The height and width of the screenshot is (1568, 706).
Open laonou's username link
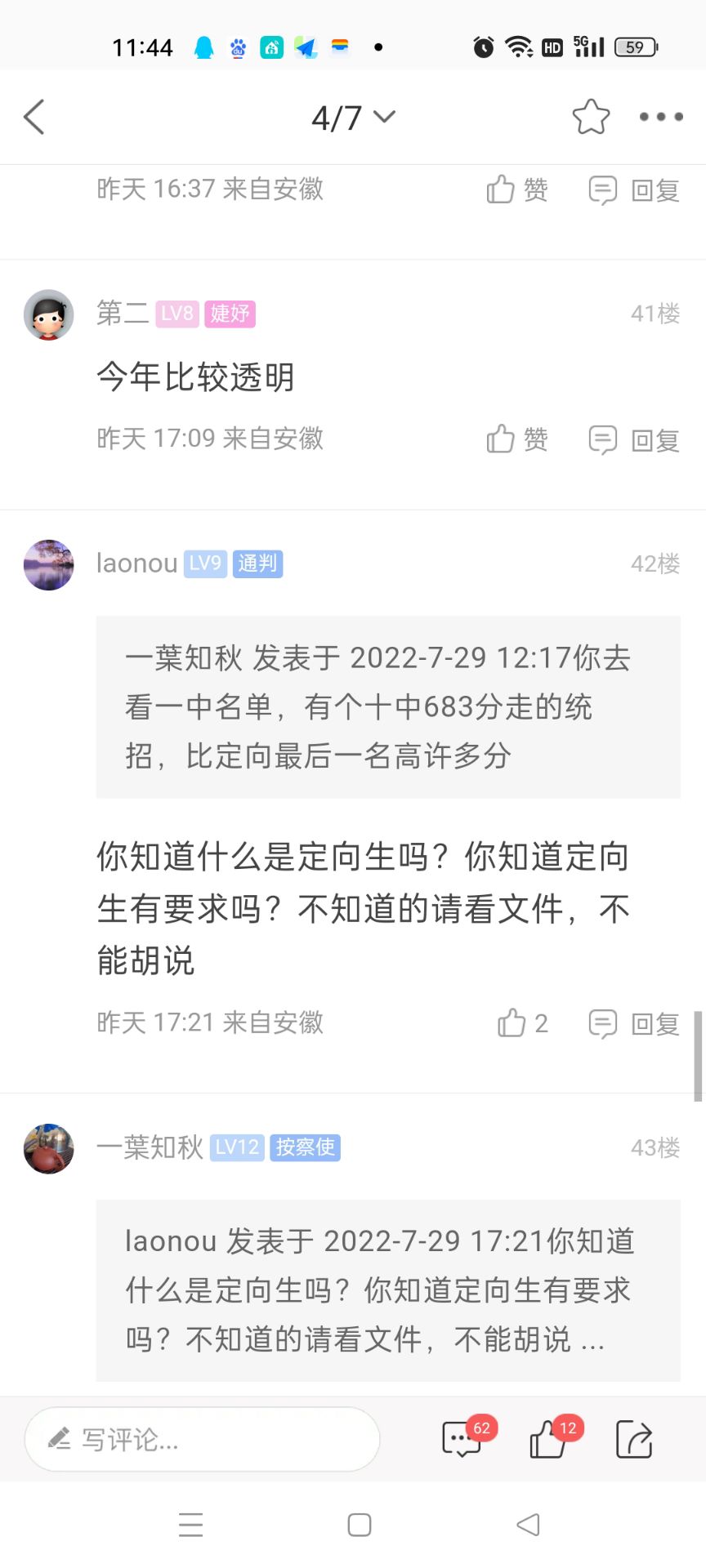coord(136,563)
